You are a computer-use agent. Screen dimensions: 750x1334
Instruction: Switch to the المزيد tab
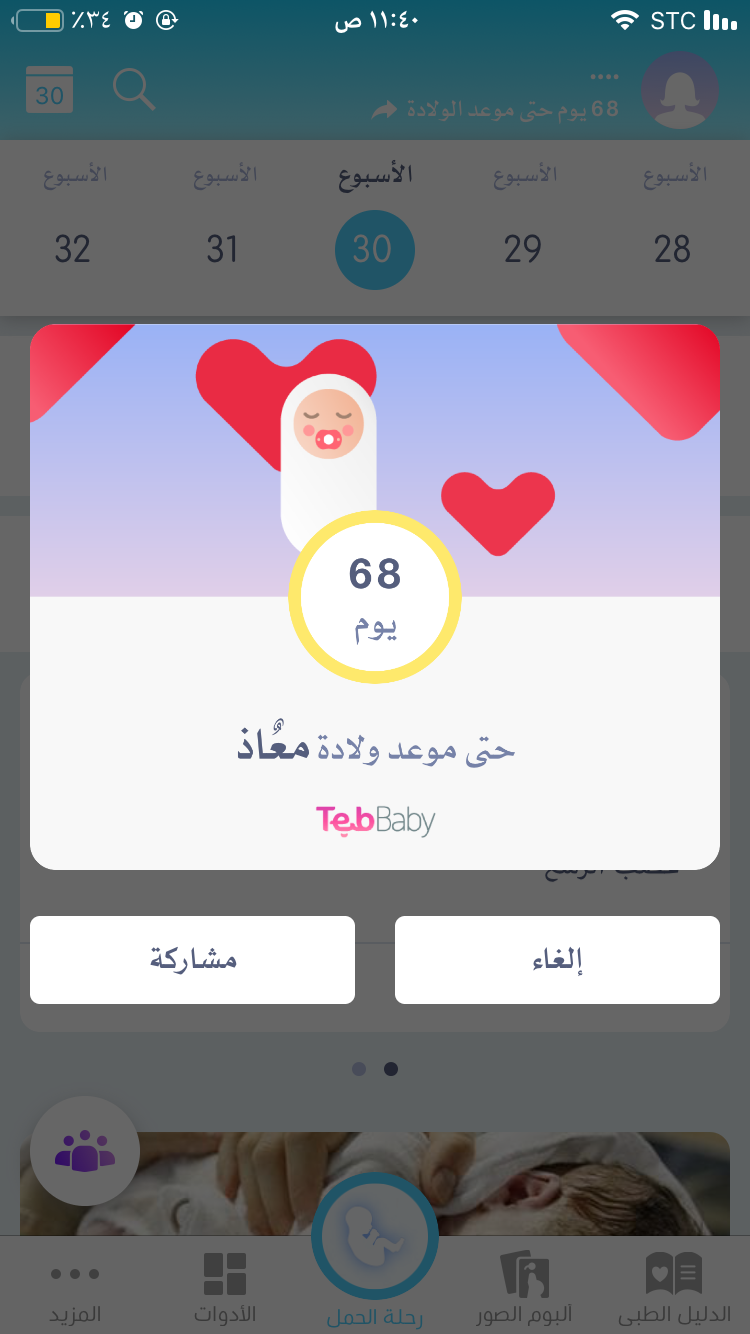click(75, 1288)
